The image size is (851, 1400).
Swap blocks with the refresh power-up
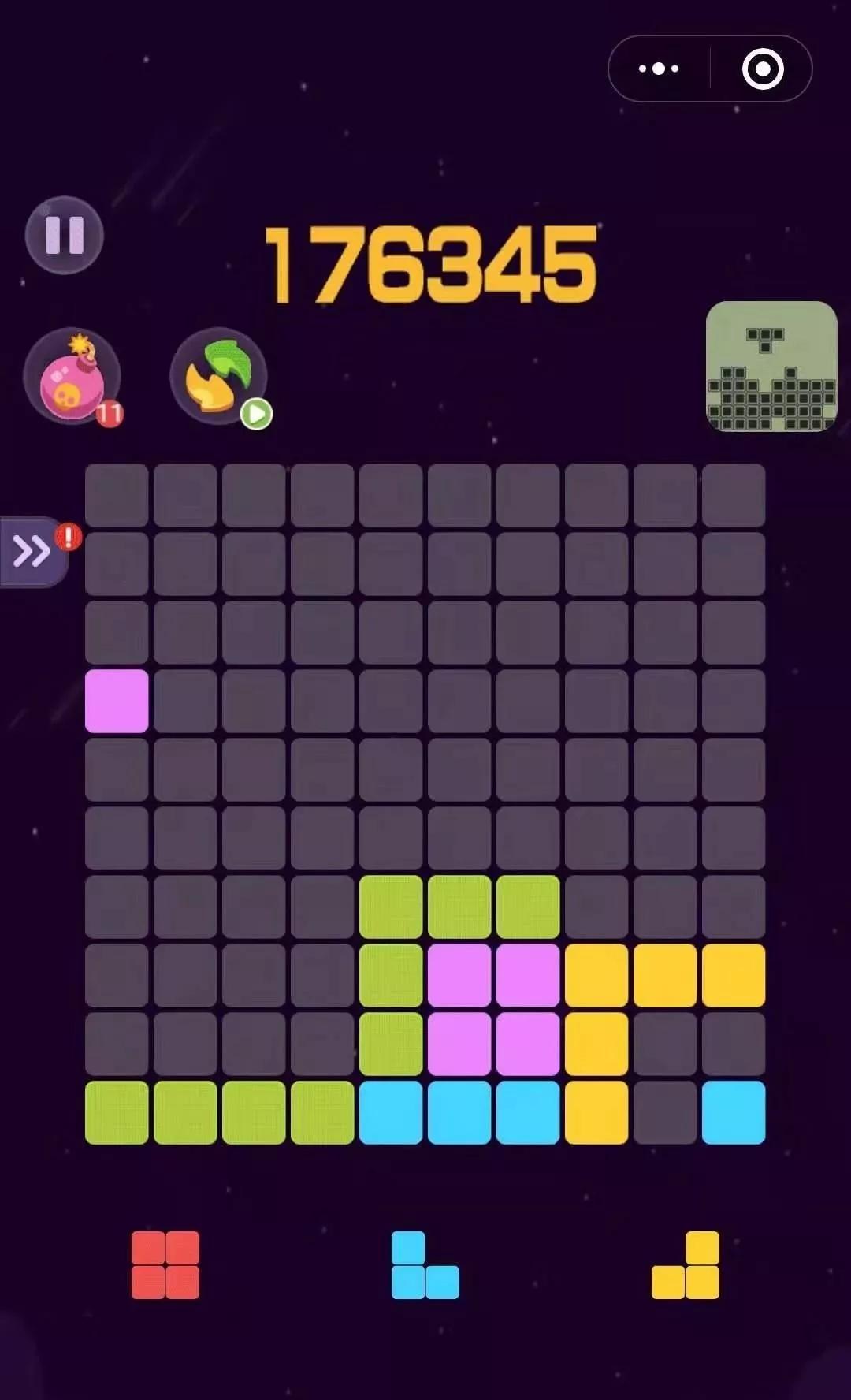tap(218, 376)
